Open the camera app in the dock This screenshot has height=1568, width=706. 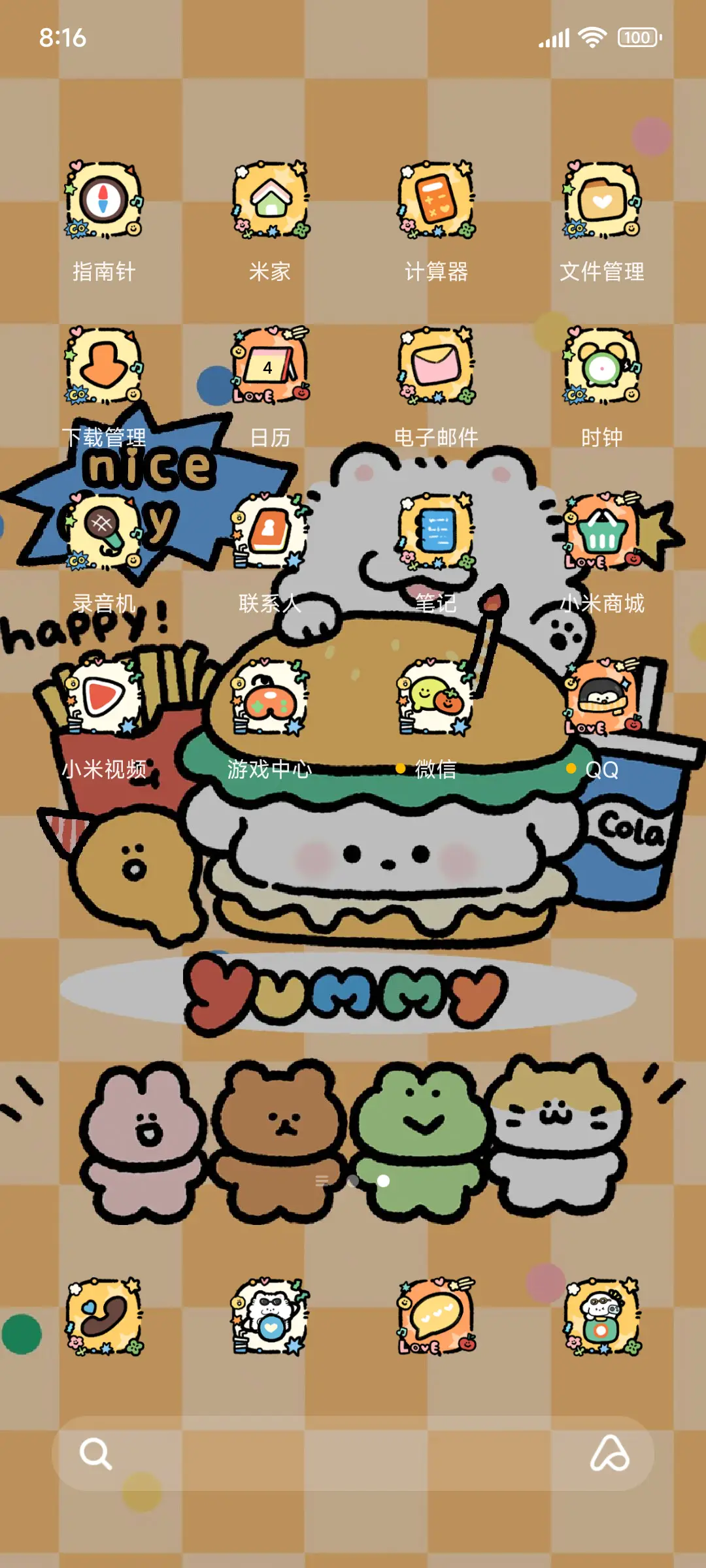click(602, 1317)
